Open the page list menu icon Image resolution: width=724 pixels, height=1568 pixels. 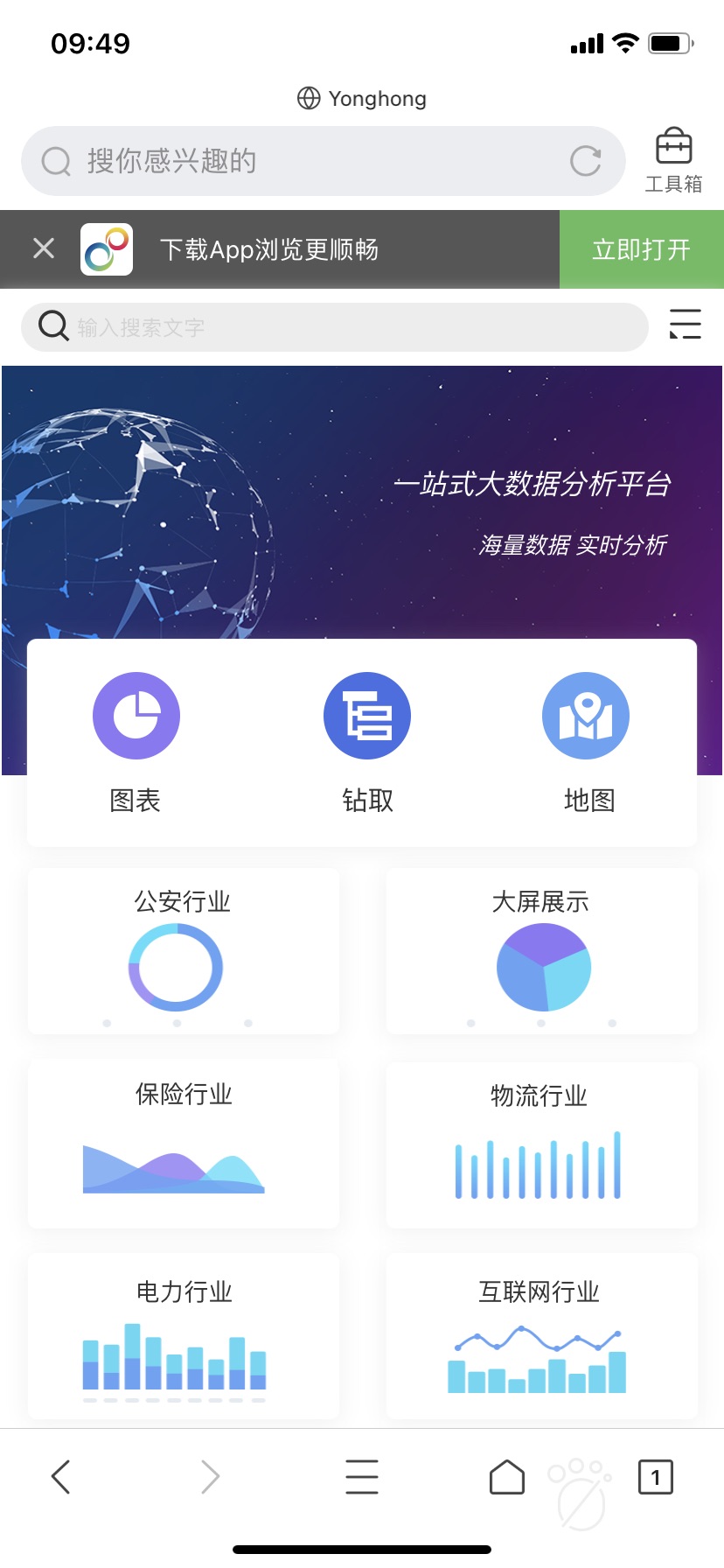click(x=685, y=325)
